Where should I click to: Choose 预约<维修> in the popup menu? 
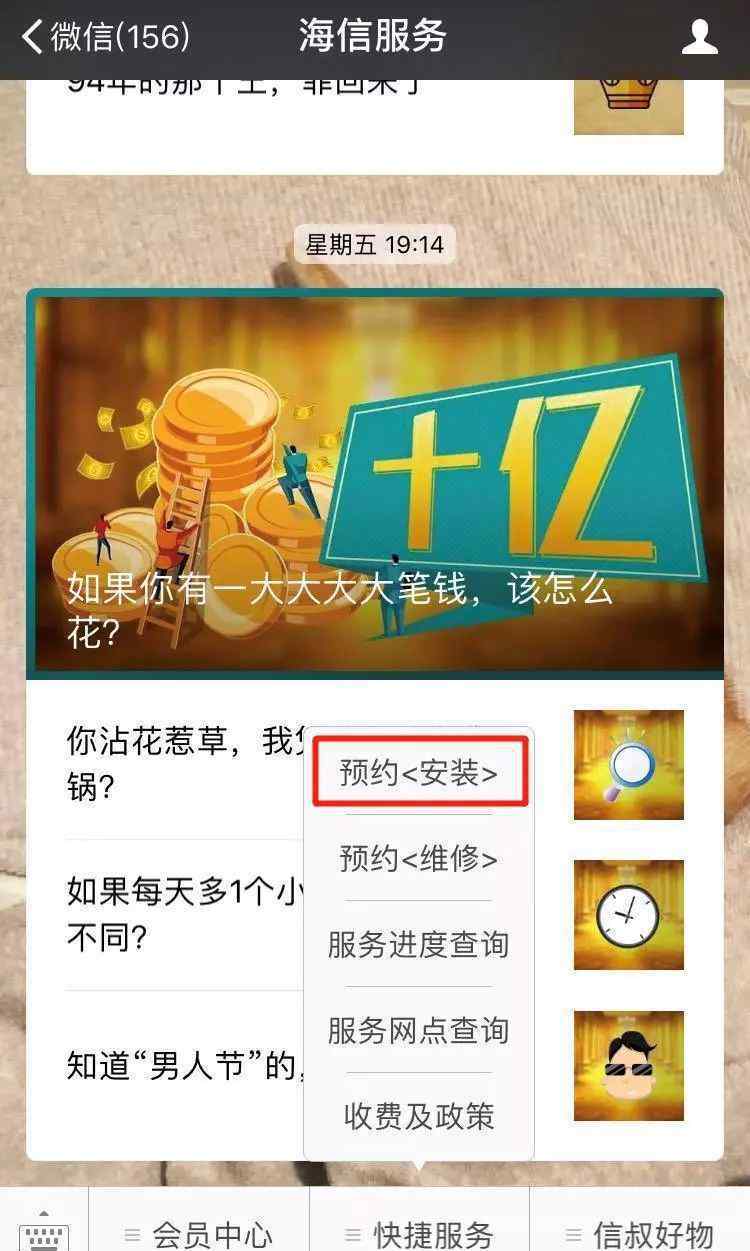pos(419,858)
